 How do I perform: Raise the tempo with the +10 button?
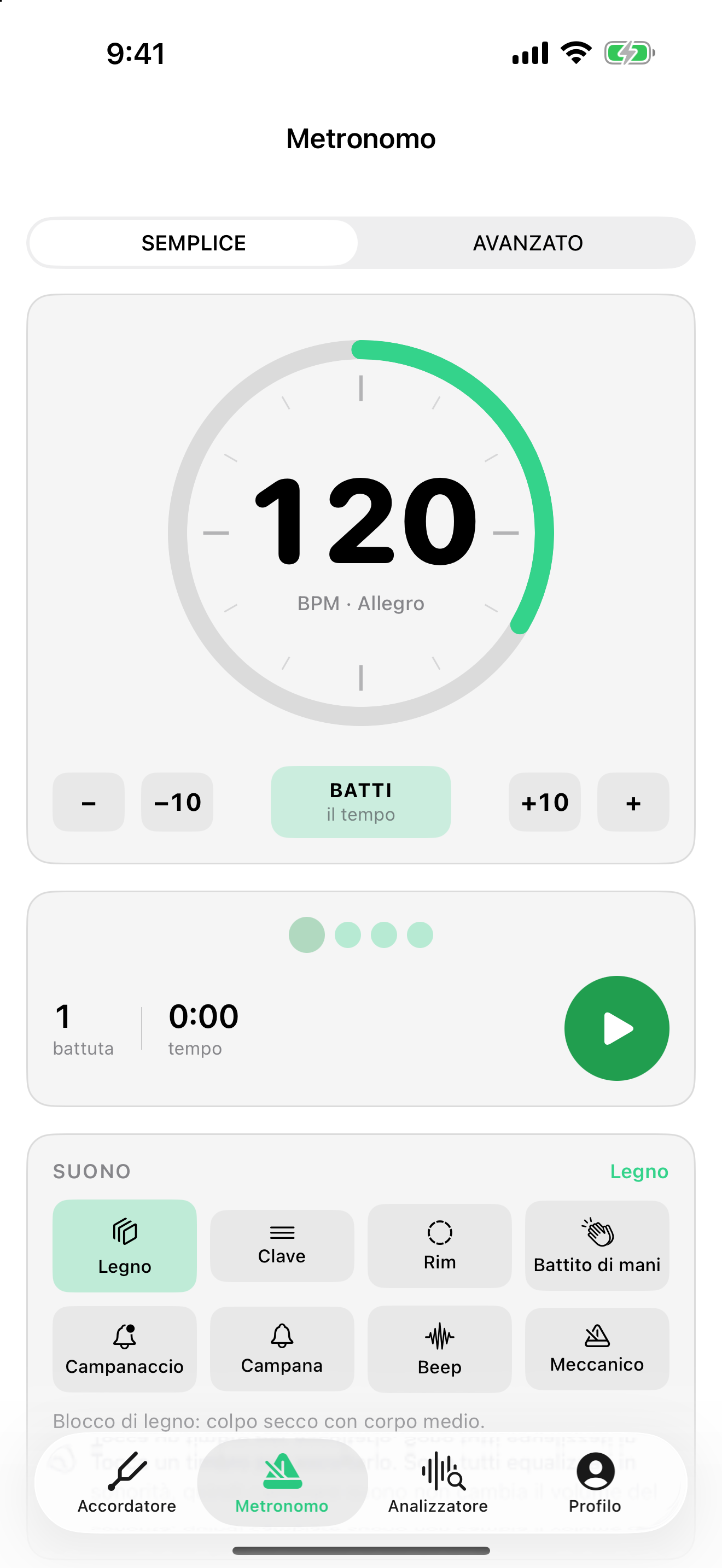[545, 802]
